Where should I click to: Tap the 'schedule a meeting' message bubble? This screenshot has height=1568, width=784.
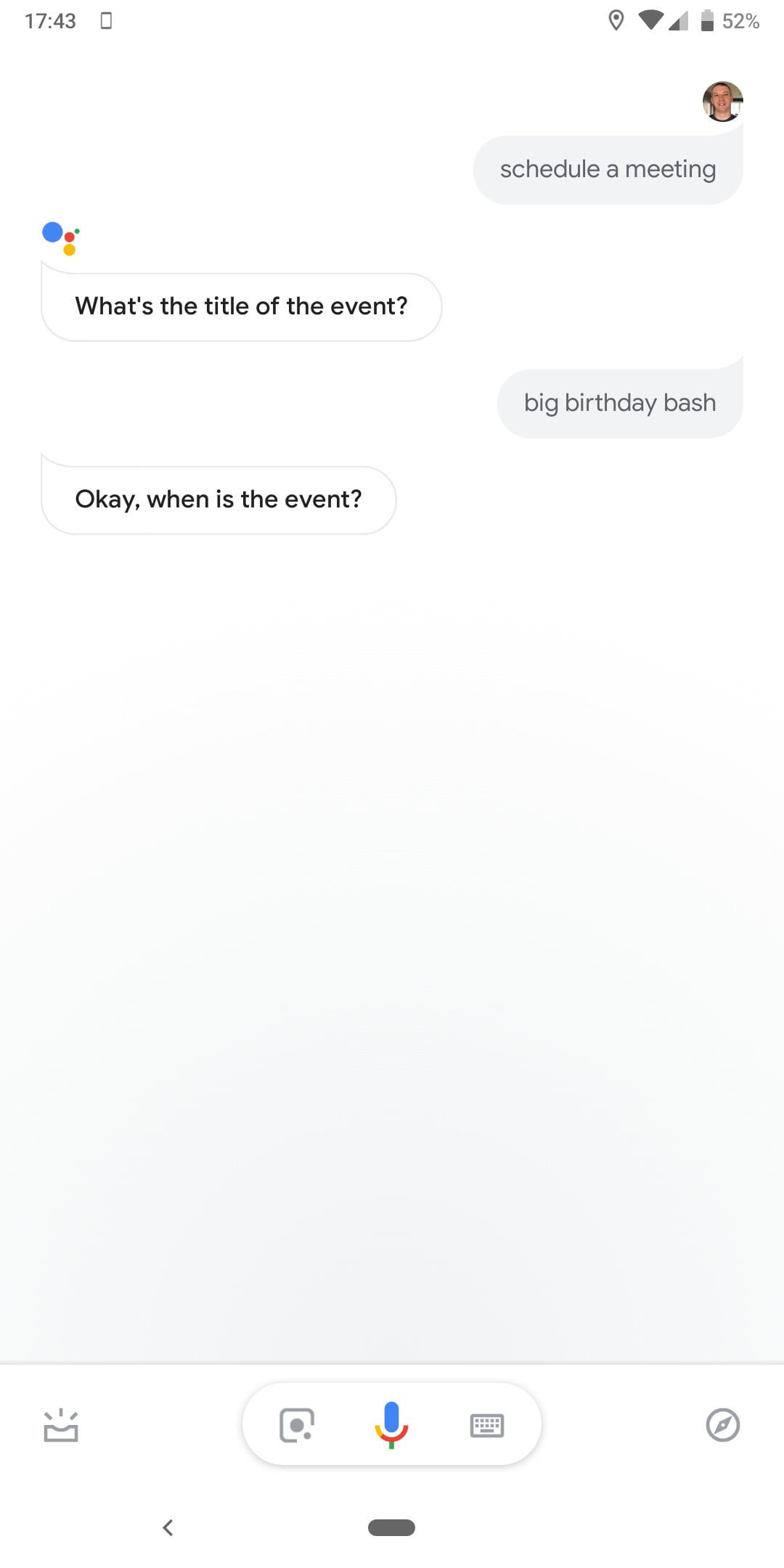[x=608, y=170]
